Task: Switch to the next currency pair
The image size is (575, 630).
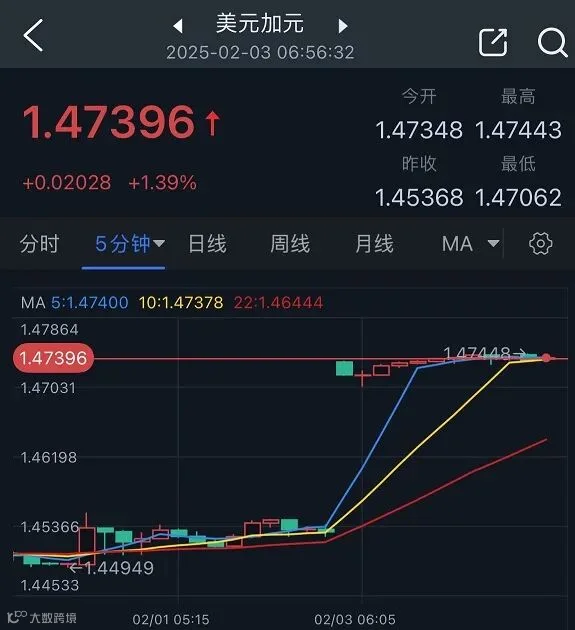Action: tap(342, 26)
